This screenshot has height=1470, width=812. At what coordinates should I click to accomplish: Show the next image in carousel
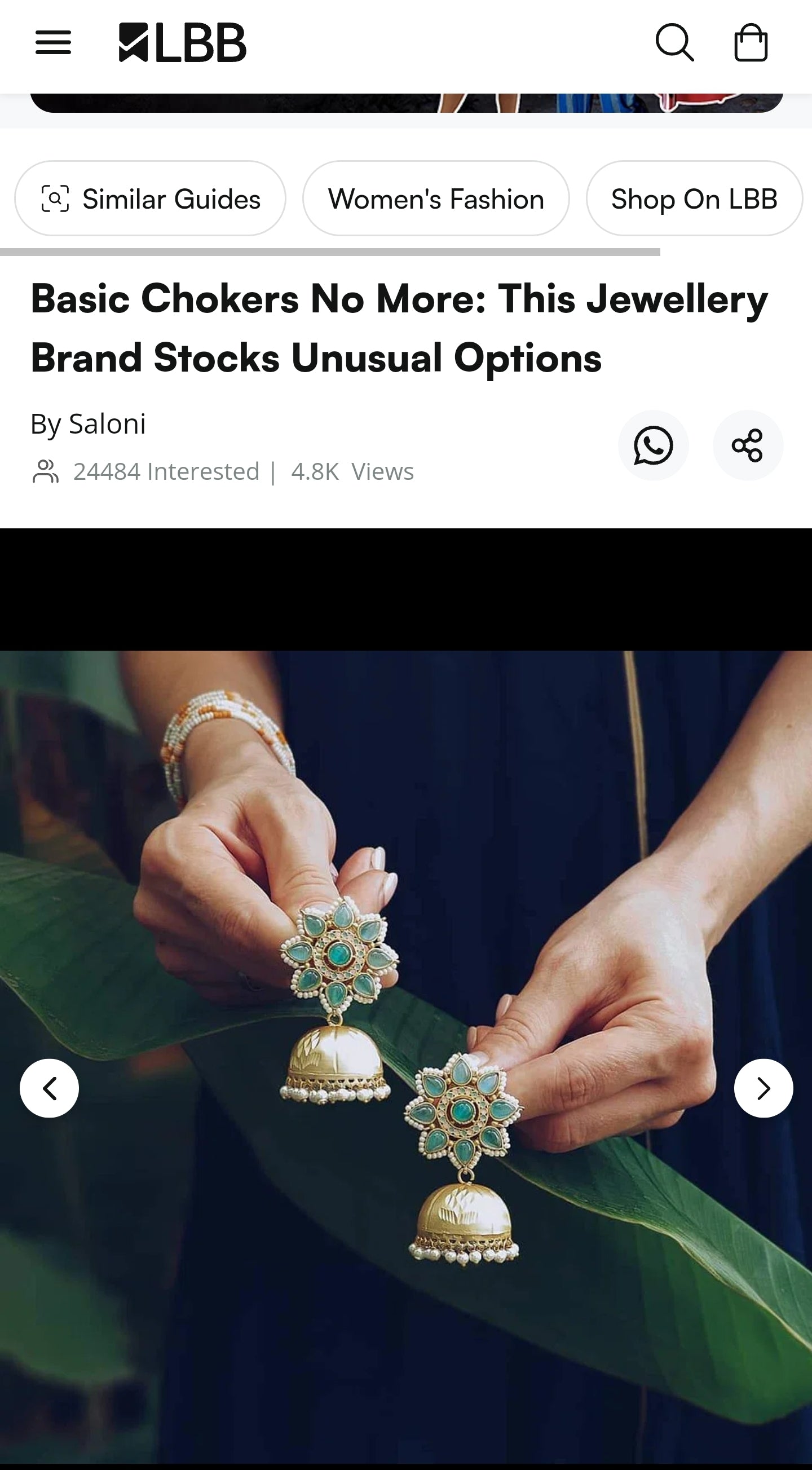point(763,1088)
